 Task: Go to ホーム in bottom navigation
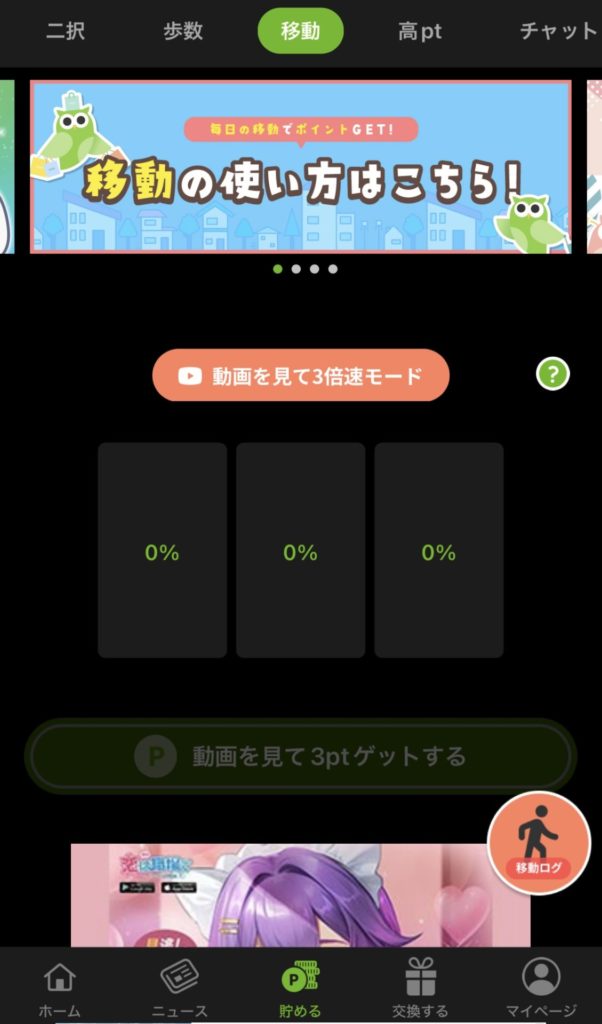pos(60,988)
